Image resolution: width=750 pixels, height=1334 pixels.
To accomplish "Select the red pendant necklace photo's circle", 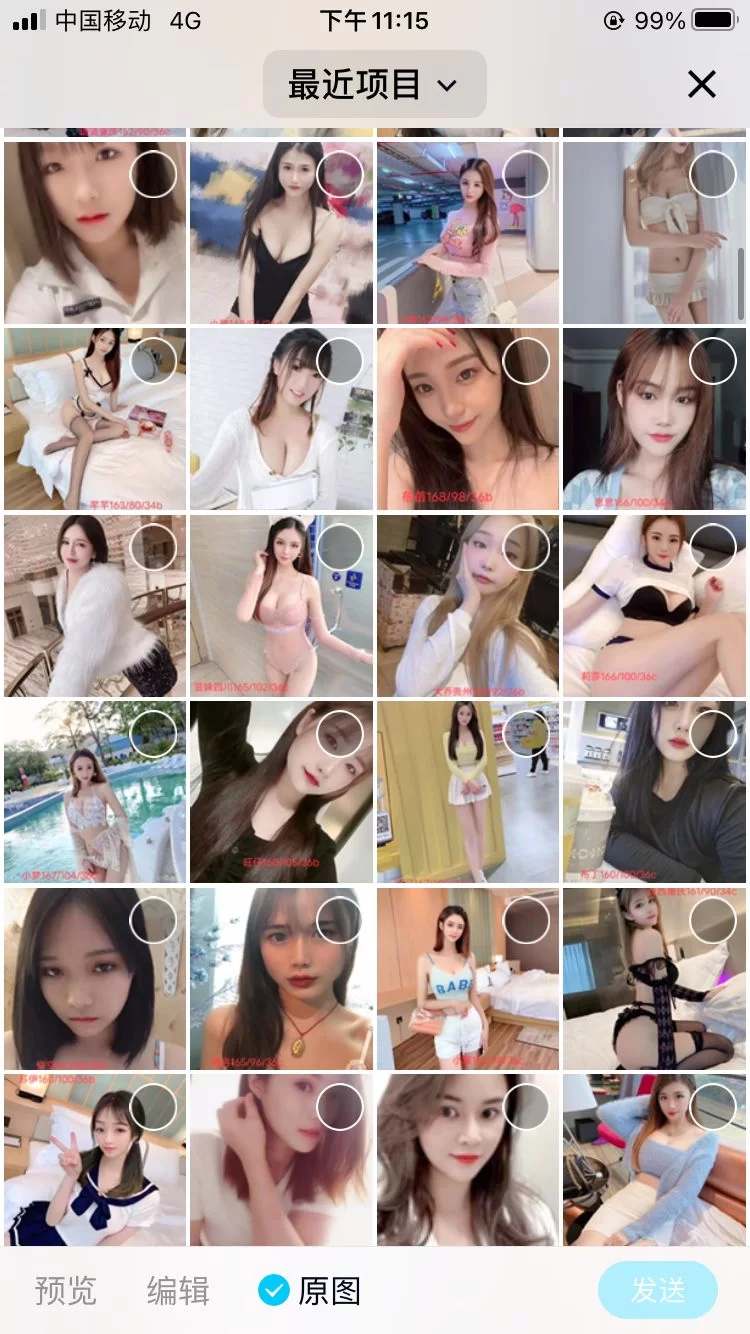I will (x=340, y=920).
